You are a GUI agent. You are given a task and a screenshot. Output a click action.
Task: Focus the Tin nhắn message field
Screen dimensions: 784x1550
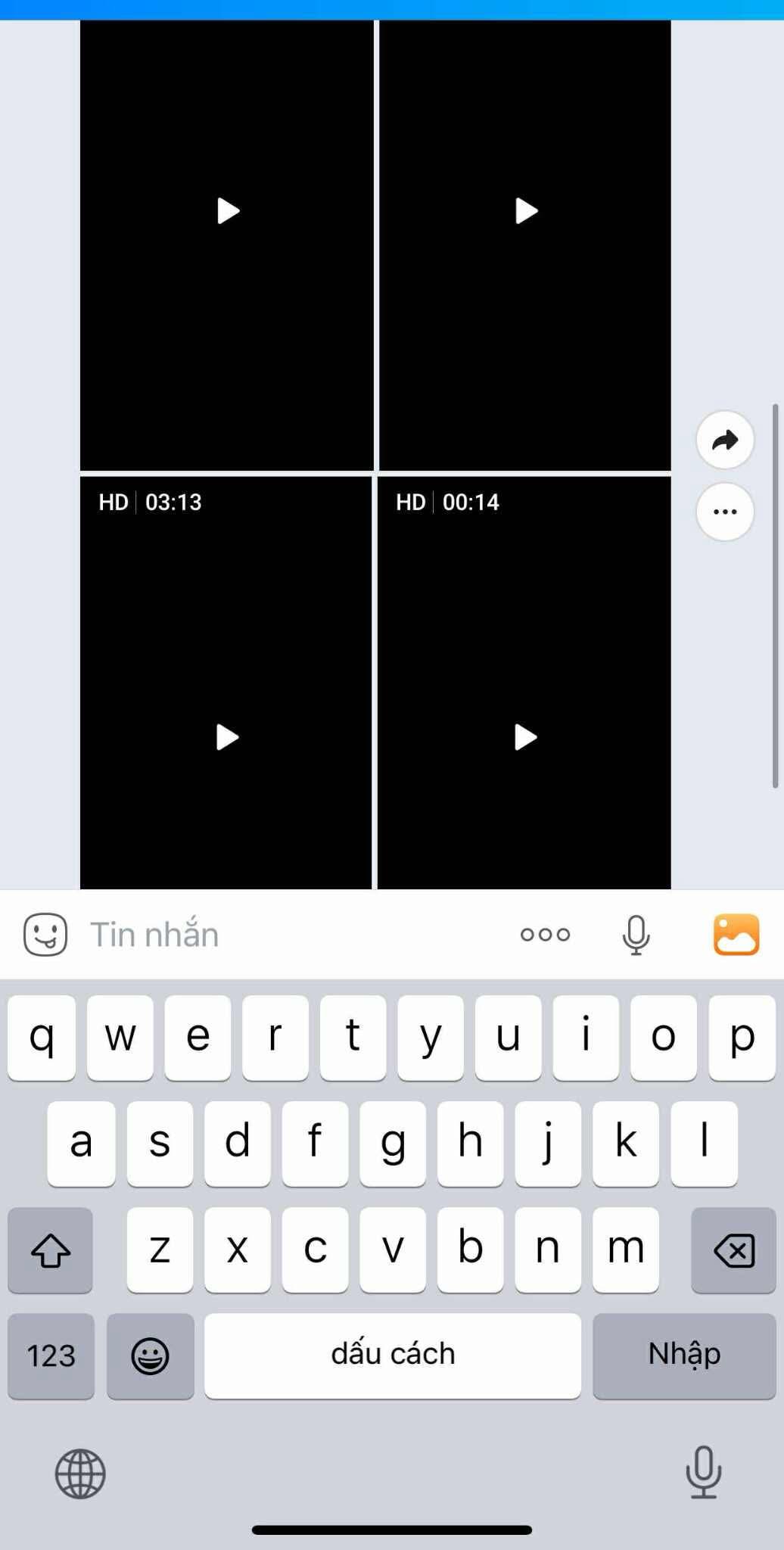288,935
